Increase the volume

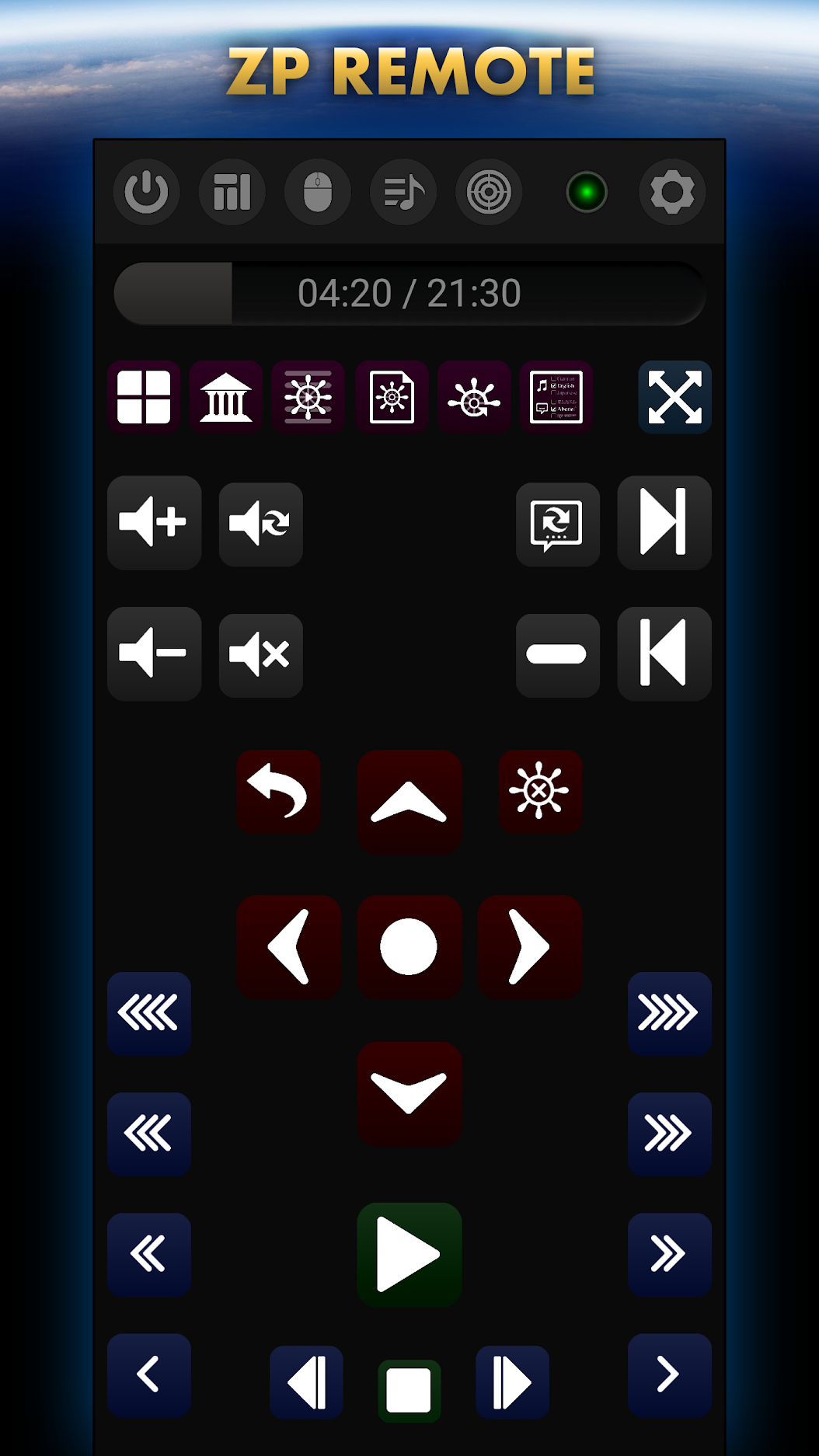coord(154,522)
